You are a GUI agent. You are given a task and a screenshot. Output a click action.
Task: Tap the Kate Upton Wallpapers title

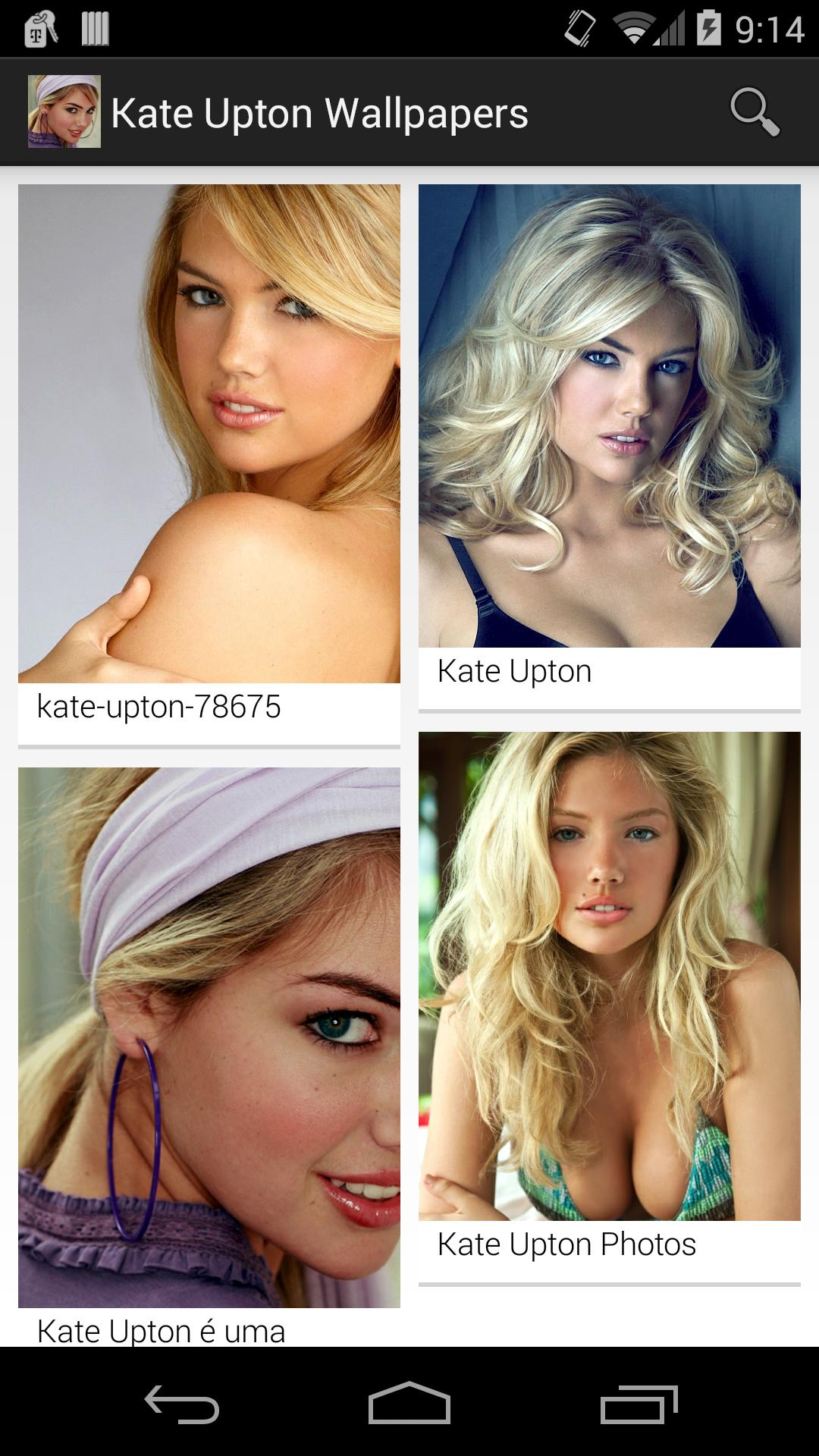tap(320, 112)
